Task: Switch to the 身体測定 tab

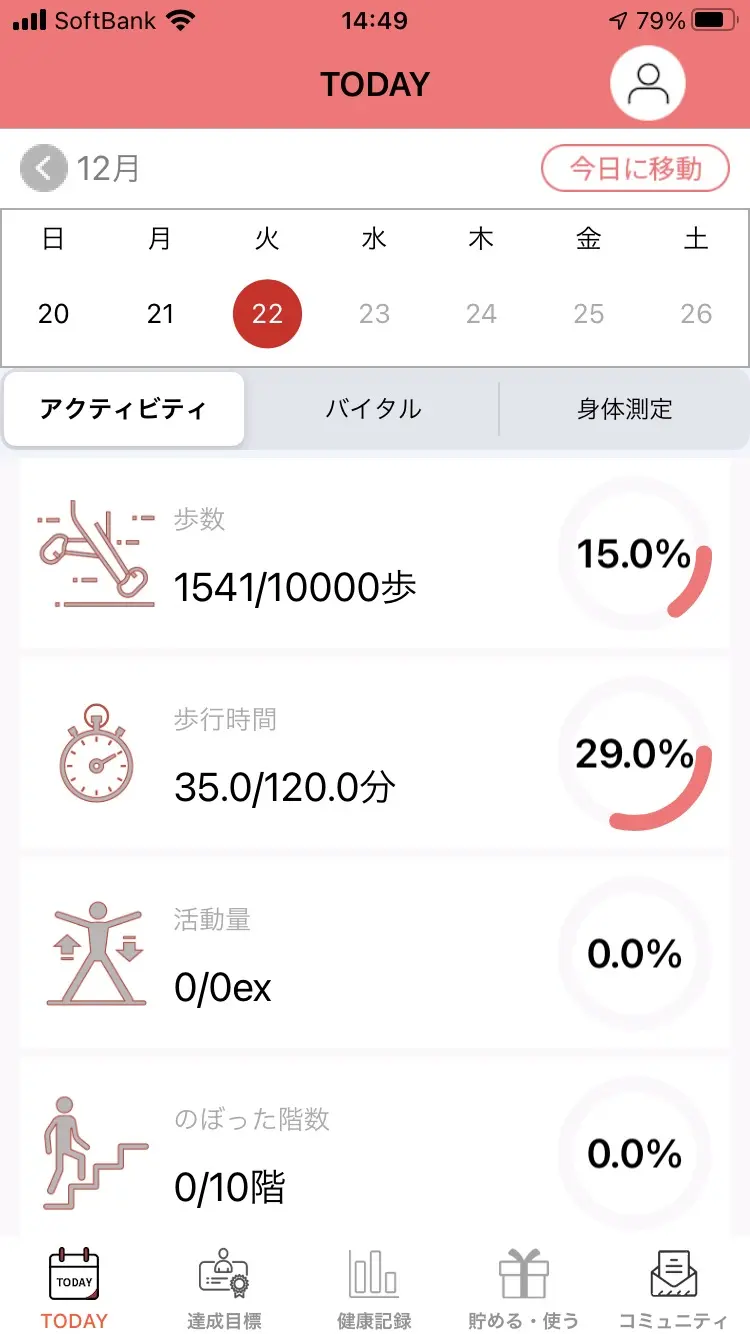Action: 624,409
